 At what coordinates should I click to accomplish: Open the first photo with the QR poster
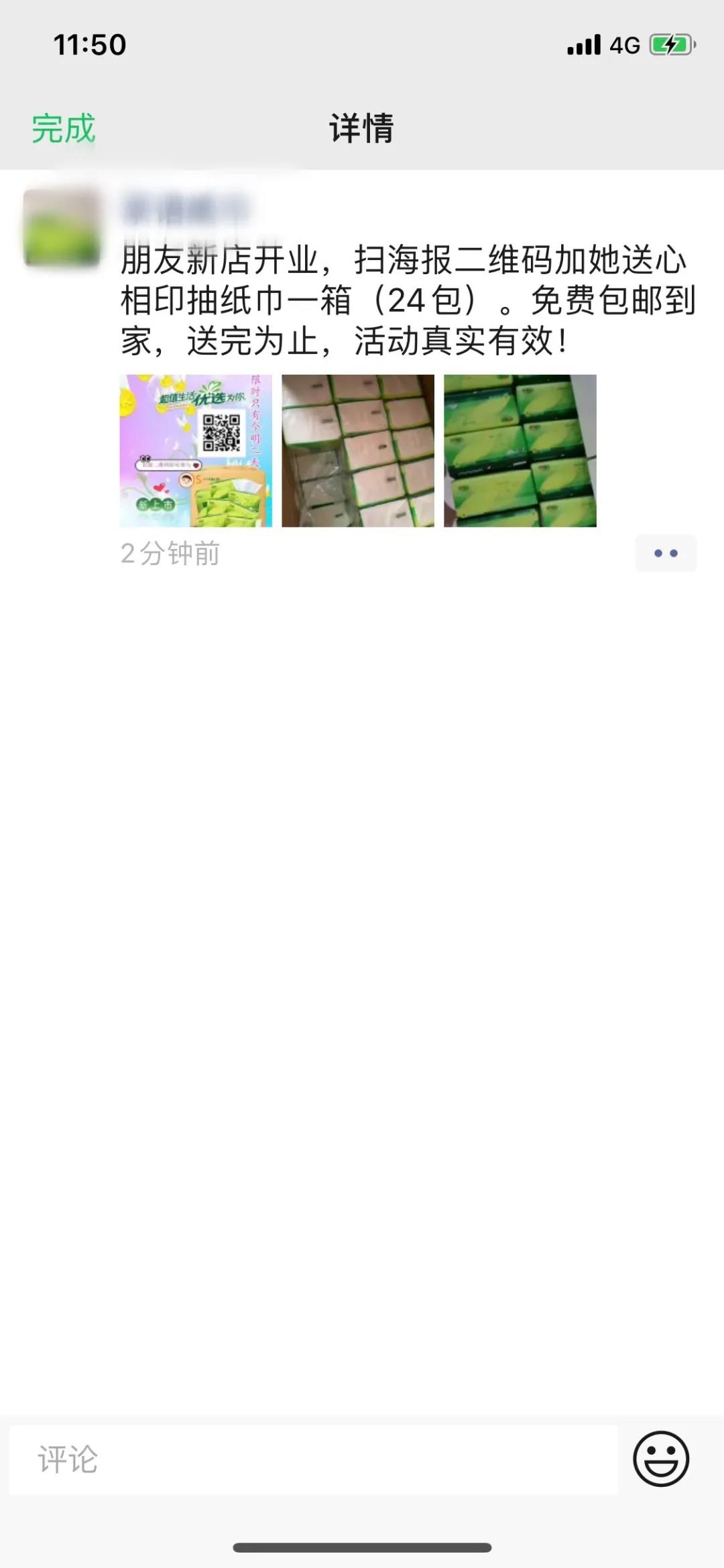(196, 450)
